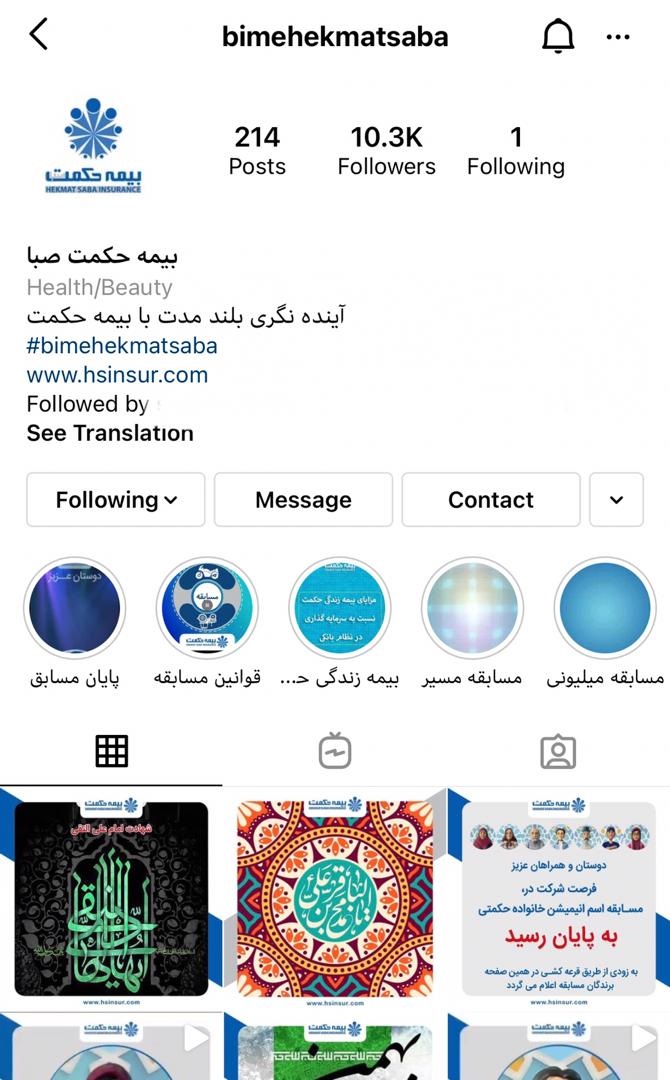Expand suggested accounts with the chevron button
The image size is (670, 1080).
[x=616, y=500]
